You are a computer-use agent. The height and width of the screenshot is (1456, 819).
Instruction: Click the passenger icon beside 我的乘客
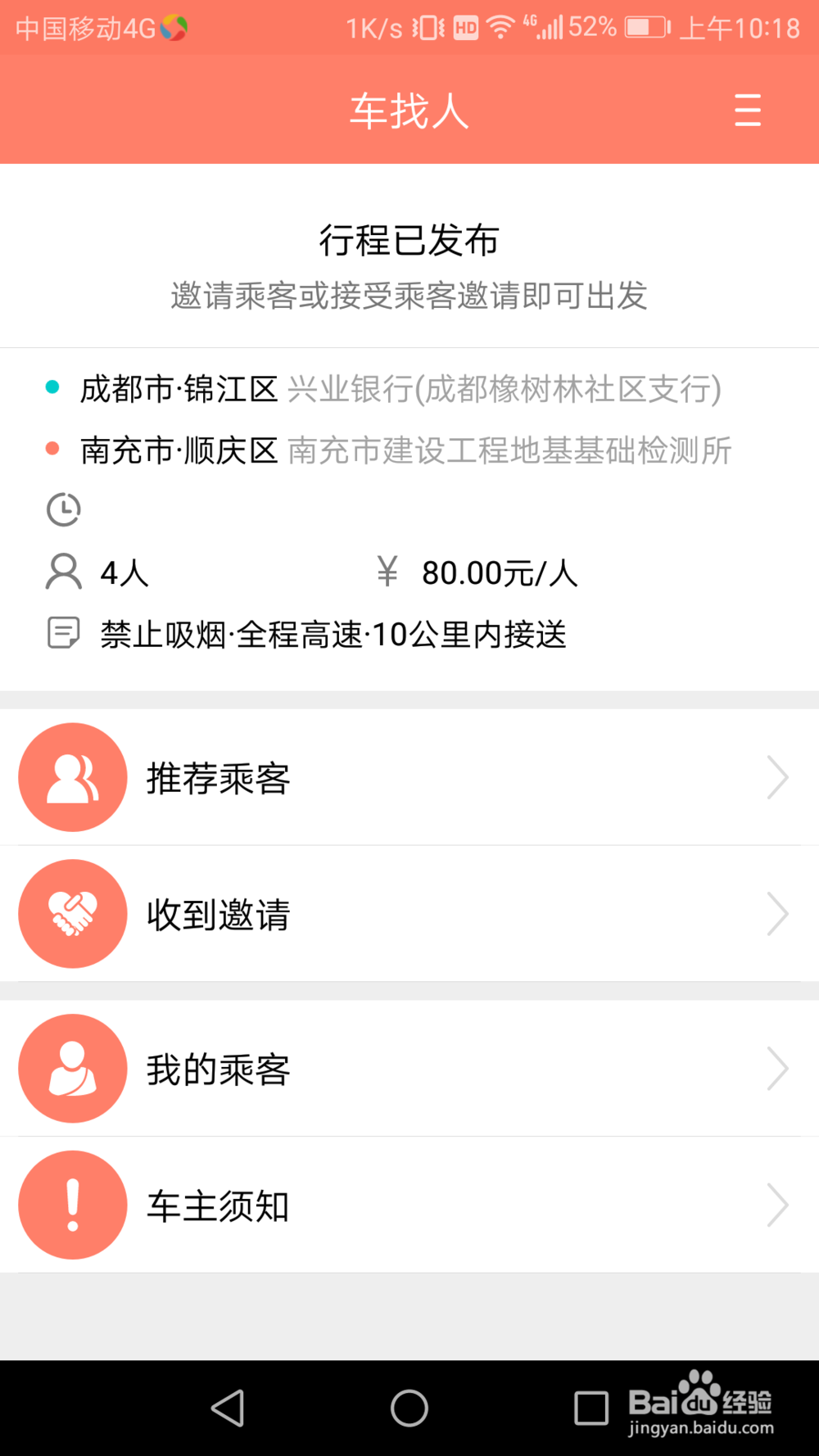(x=72, y=1069)
